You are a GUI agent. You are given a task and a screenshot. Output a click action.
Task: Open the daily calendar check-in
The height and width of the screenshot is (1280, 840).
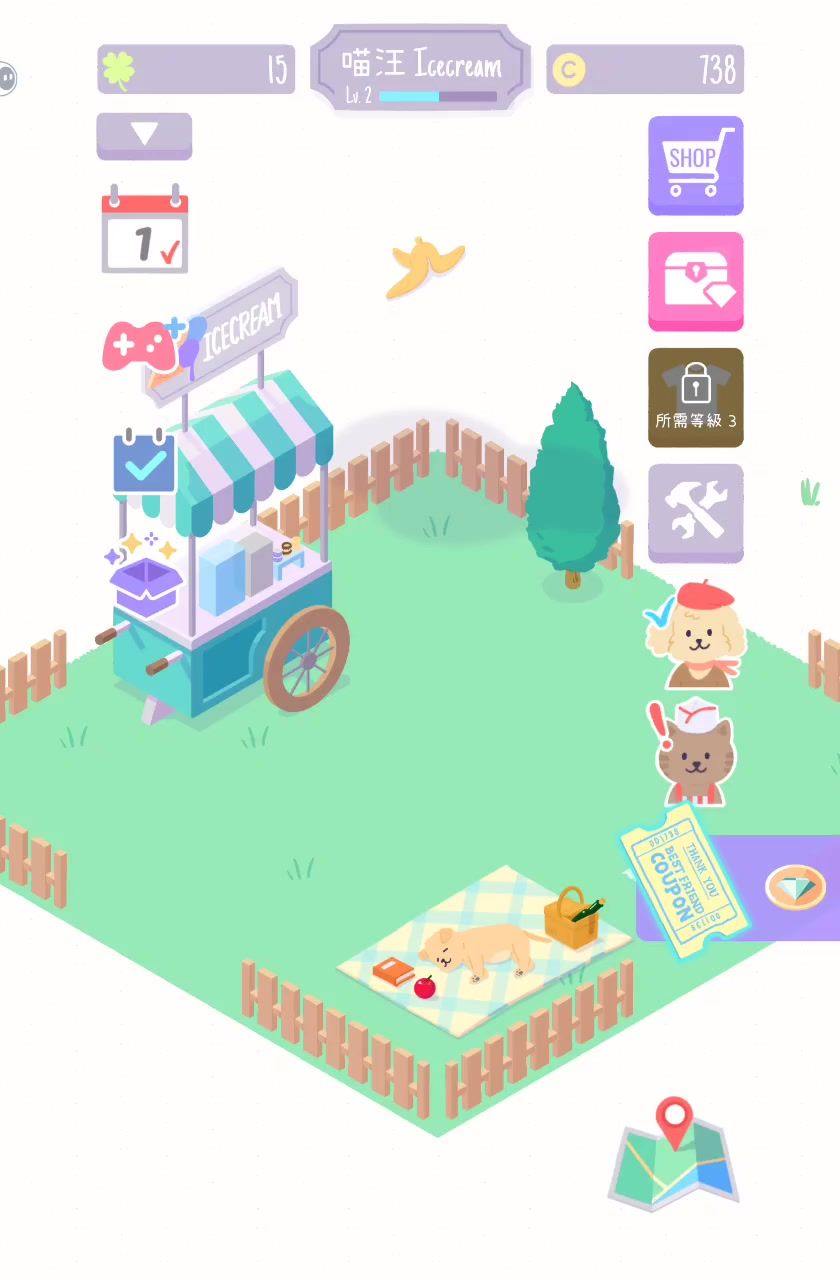[x=145, y=230]
